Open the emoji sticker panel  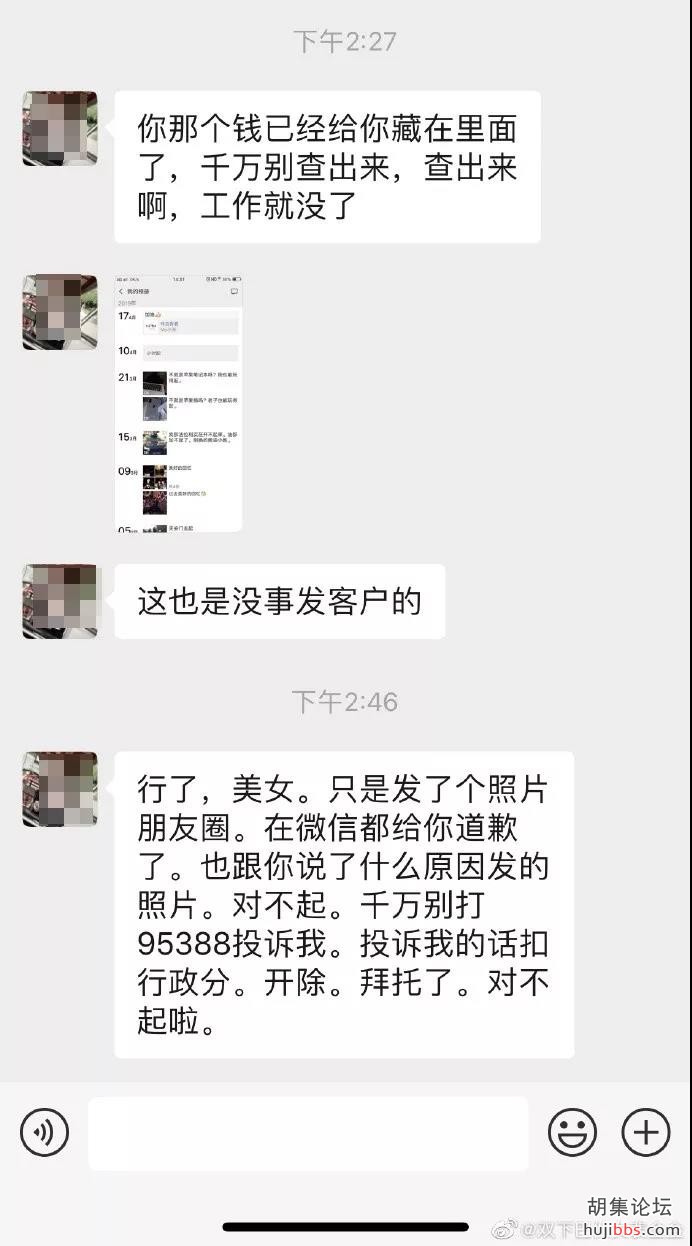point(572,1133)
